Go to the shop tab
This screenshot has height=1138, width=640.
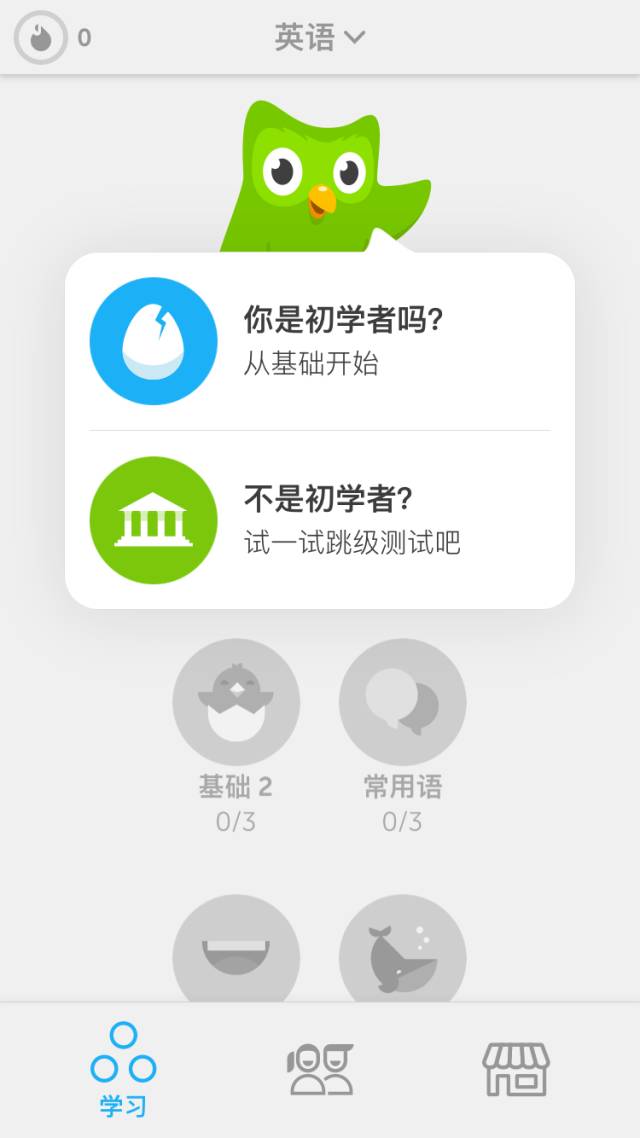(x=516, y=1068)
